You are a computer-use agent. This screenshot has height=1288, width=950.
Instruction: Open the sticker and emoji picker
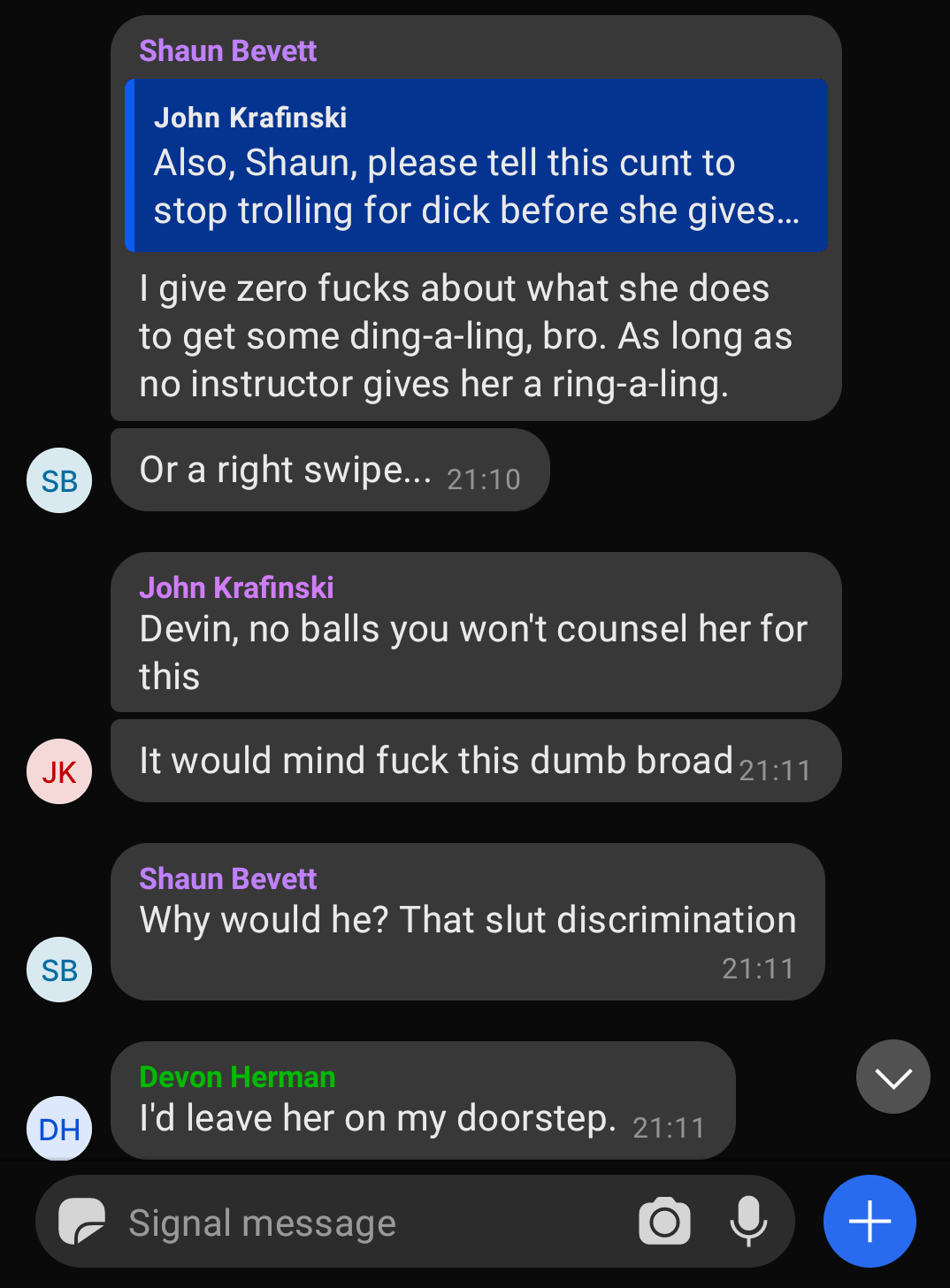coord(81,1222)
